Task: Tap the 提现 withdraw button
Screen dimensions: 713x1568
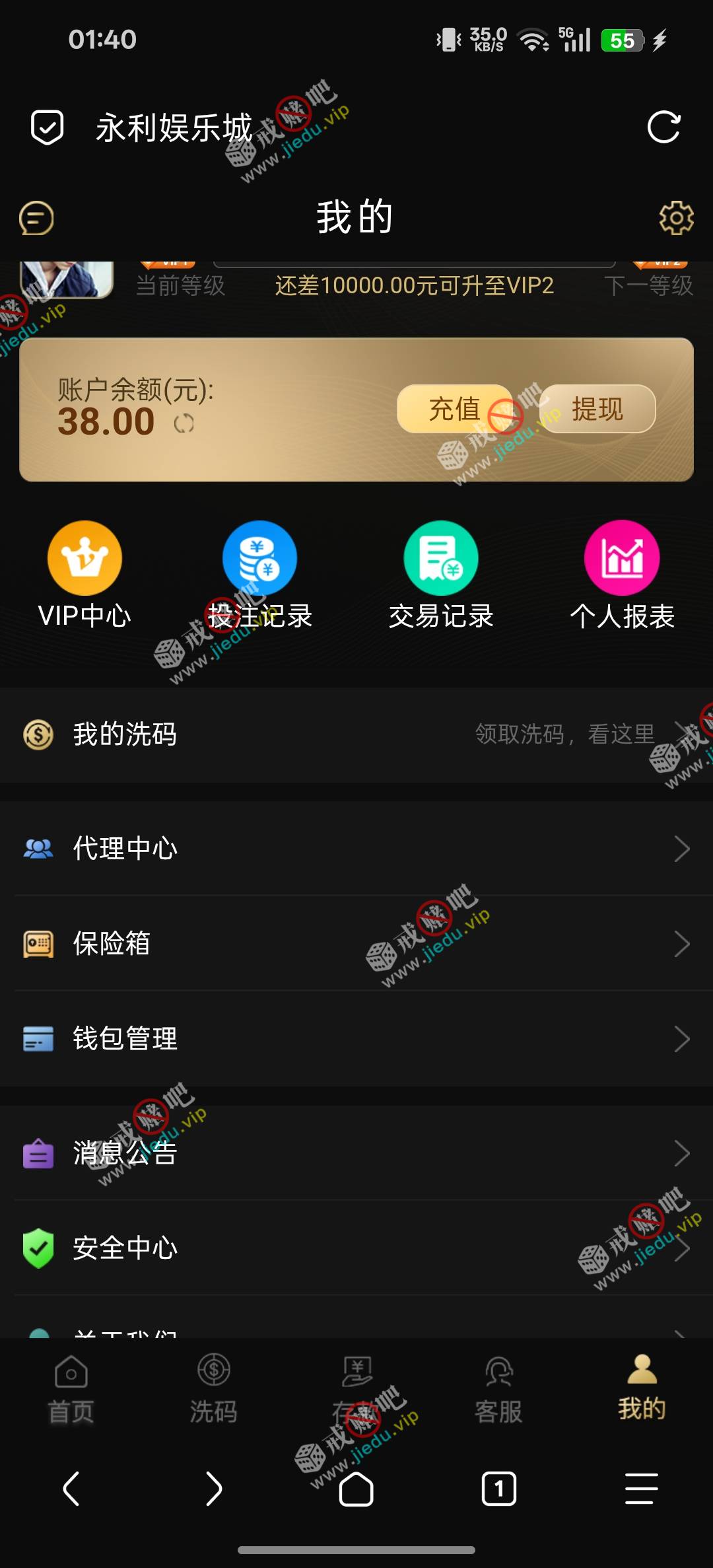Action: click(597, 409)
